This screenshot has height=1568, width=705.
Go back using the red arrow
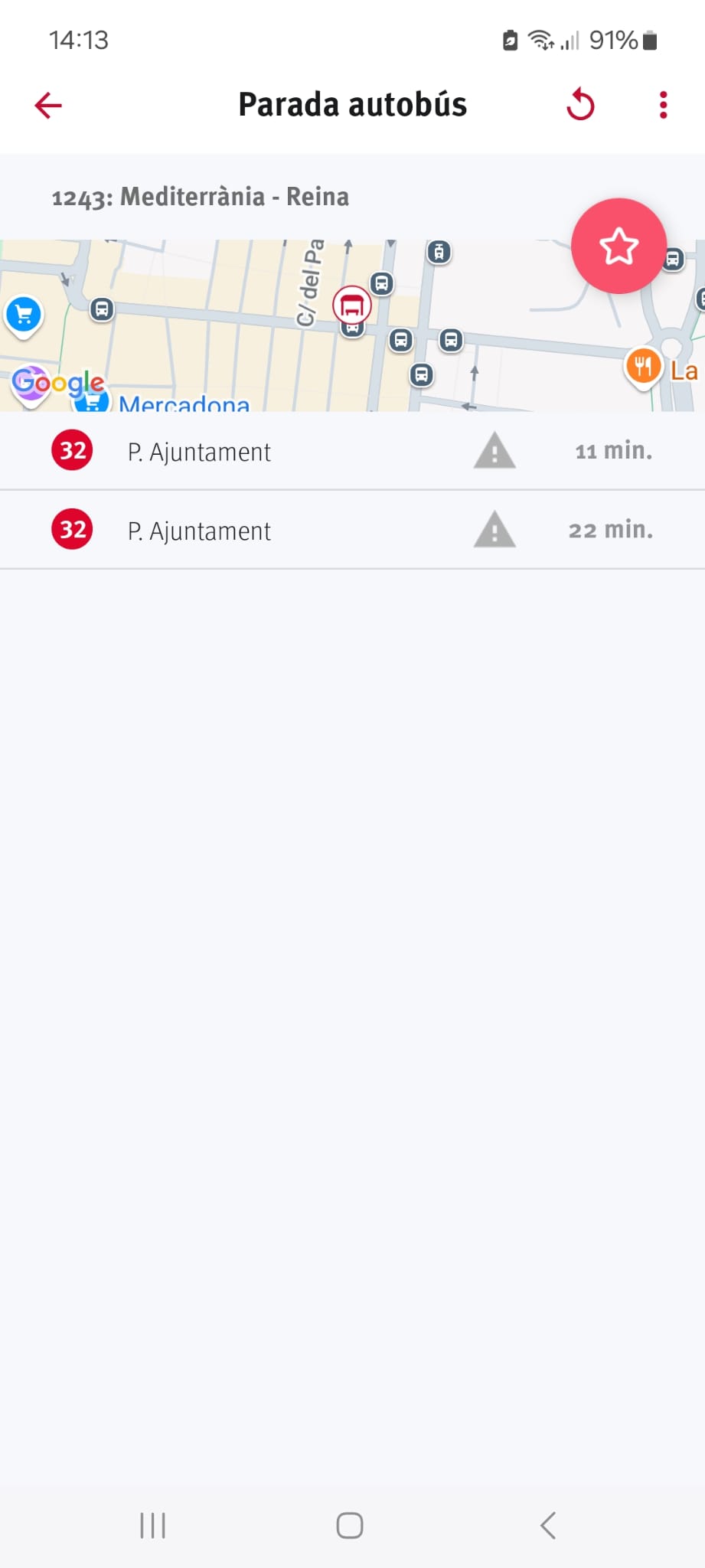[x=48, y=105]
